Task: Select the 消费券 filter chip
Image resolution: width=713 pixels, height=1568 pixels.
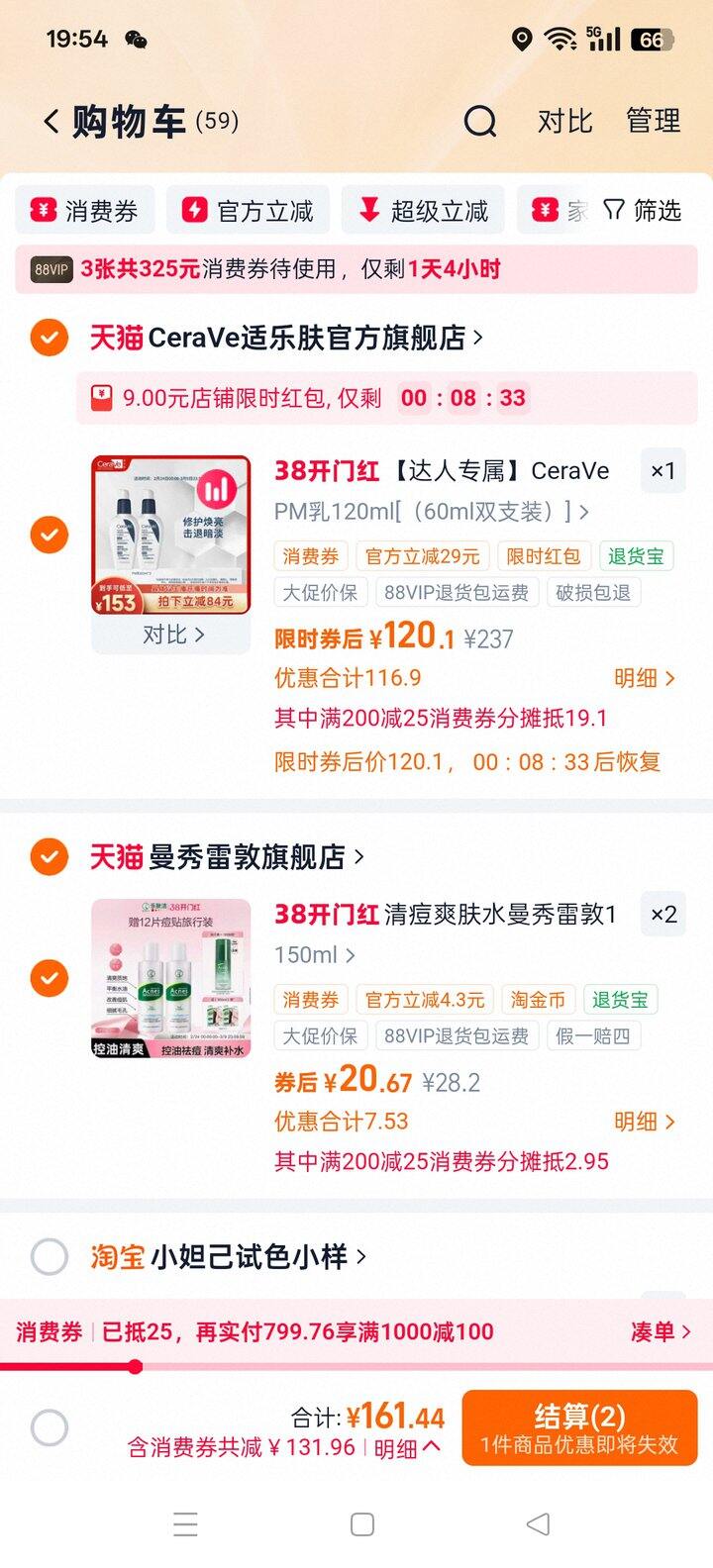Action: tap(85, 210)
